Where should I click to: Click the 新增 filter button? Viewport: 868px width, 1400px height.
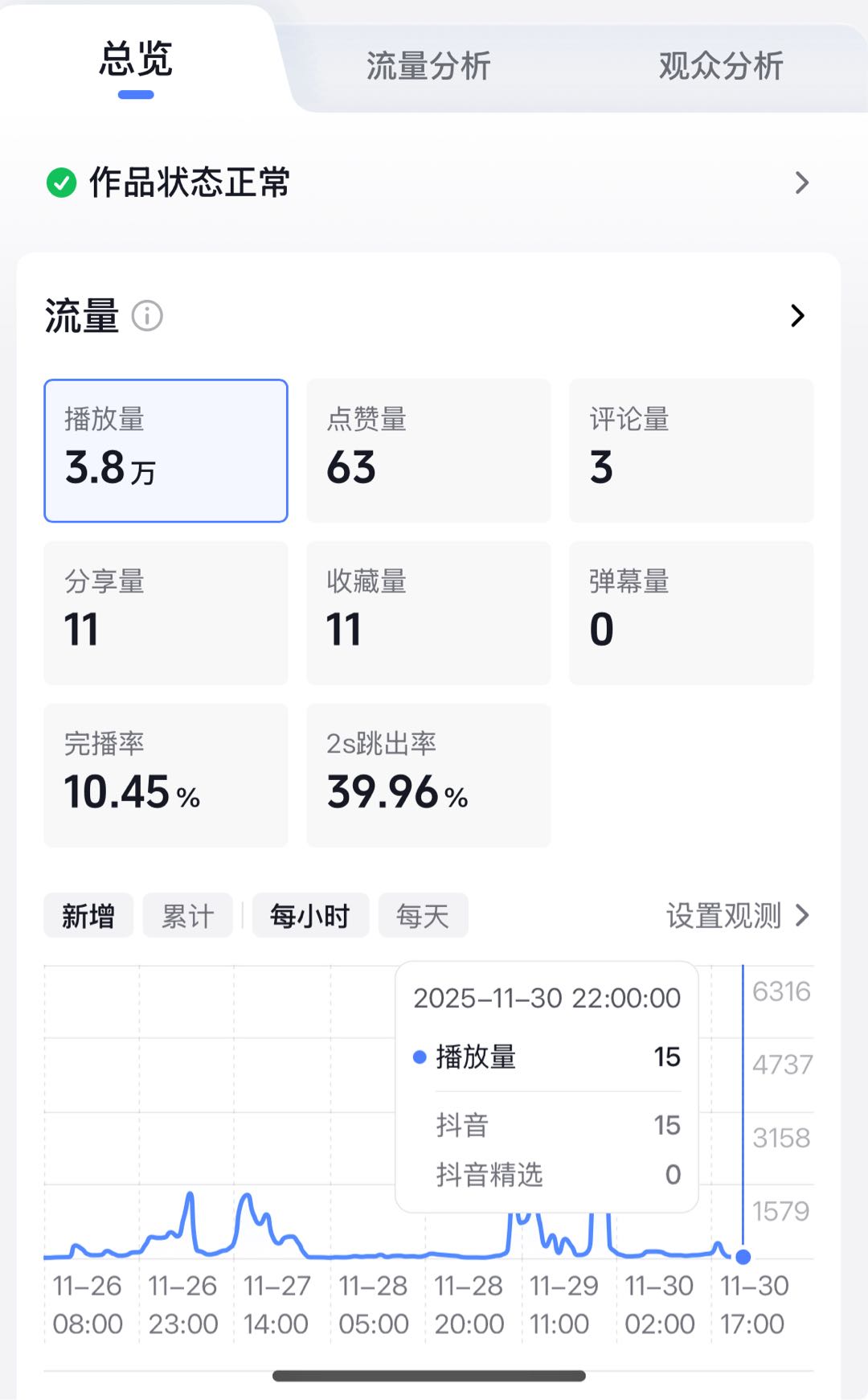[x=88, y=915]
